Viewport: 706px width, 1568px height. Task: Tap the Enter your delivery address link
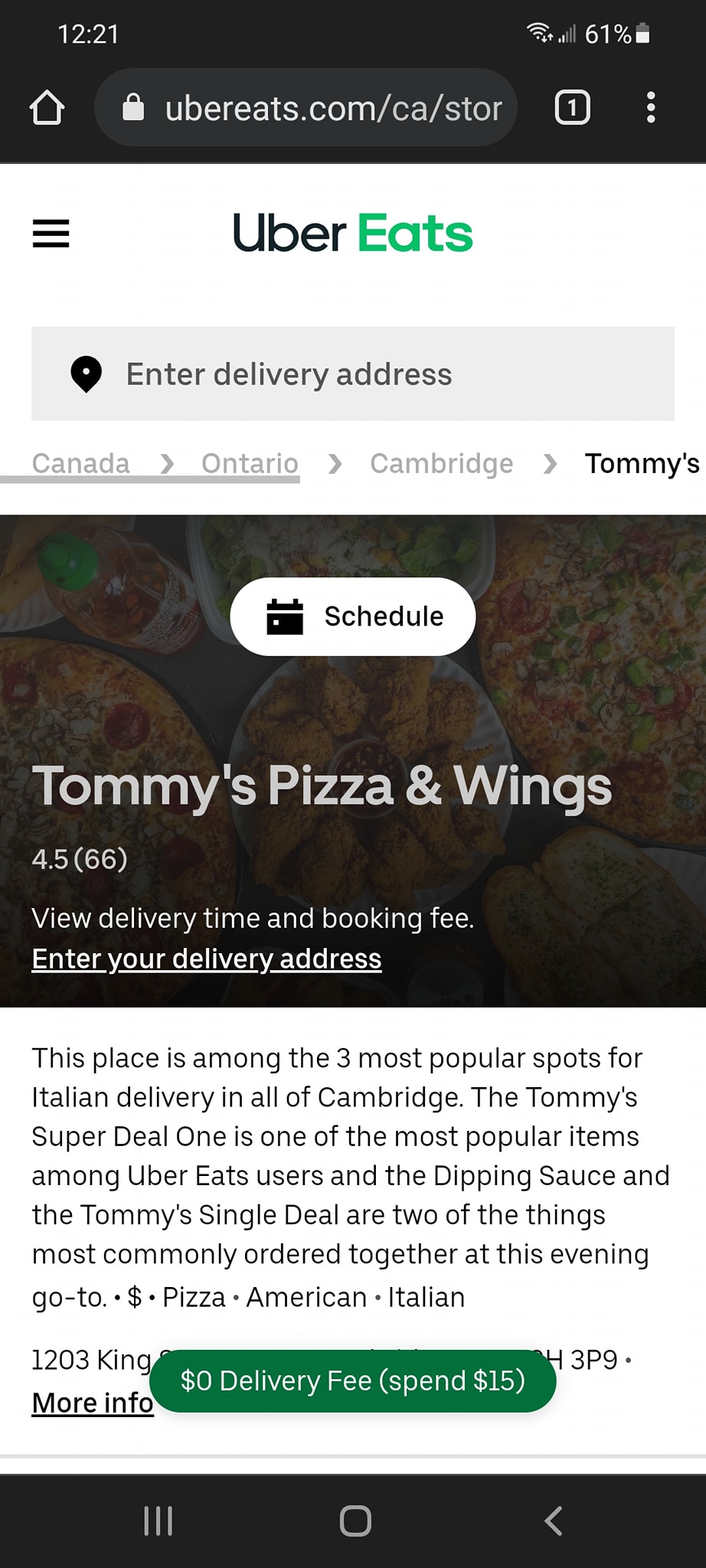tap(207, 959)
